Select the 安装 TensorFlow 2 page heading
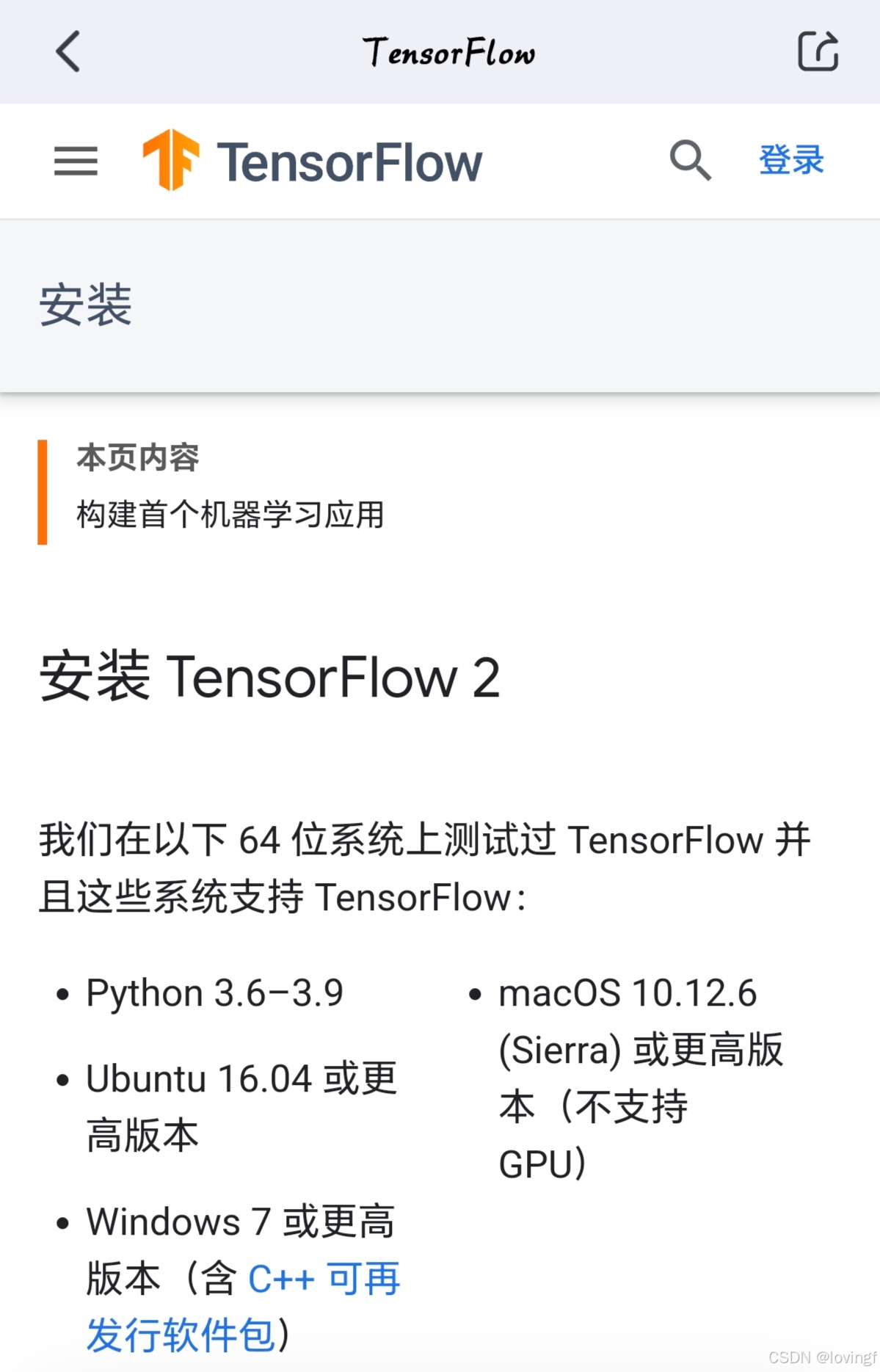 click(x=271, y=680)
